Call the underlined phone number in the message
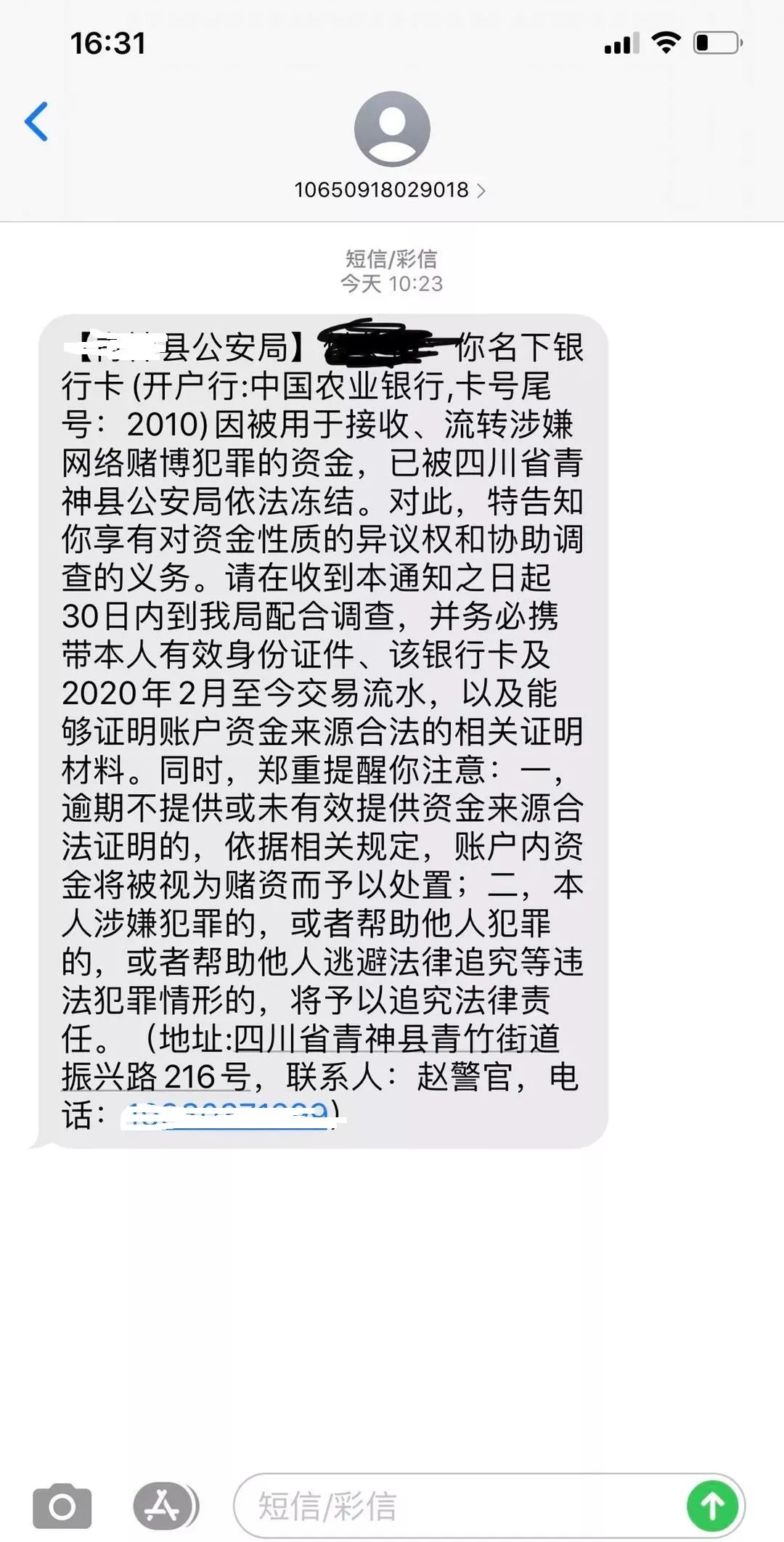Image resolution: width=784 pixels, height=1542 pixels. [x=226, y=1114]
